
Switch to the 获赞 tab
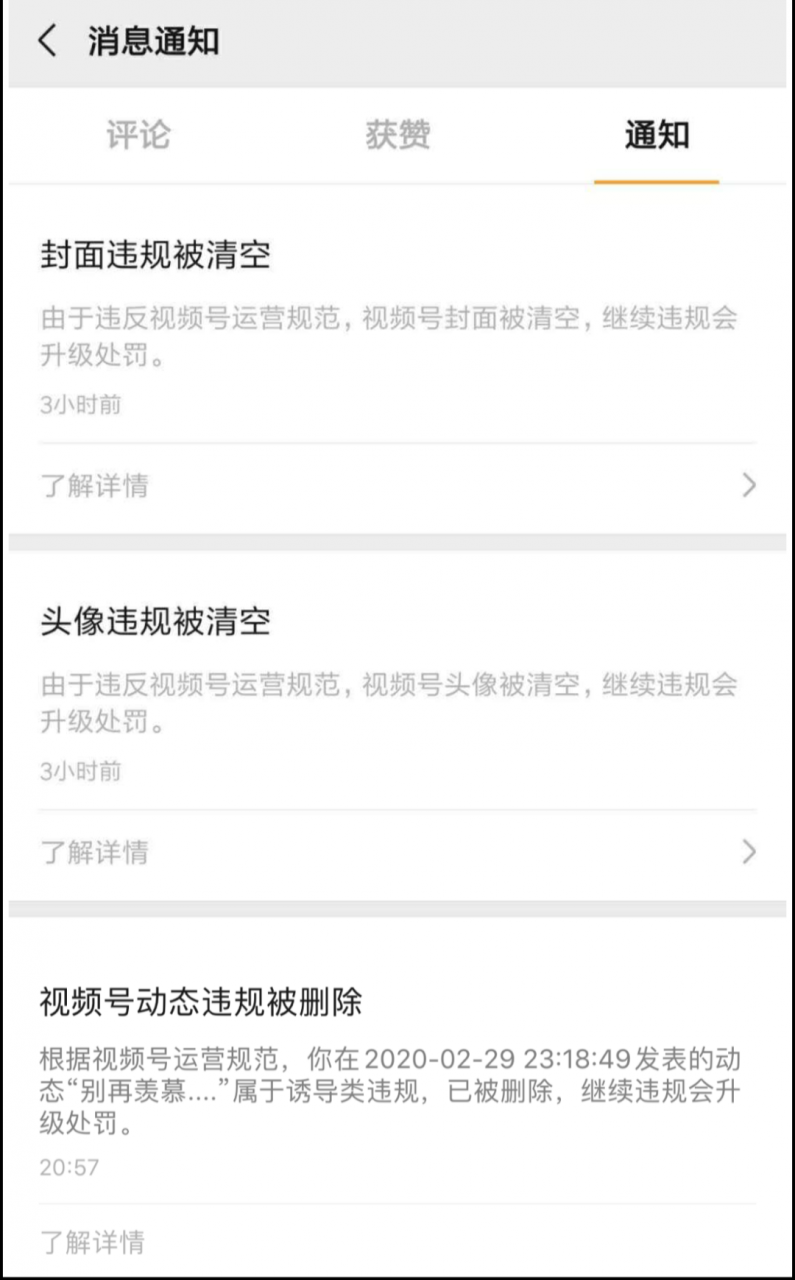coord(397,137)
